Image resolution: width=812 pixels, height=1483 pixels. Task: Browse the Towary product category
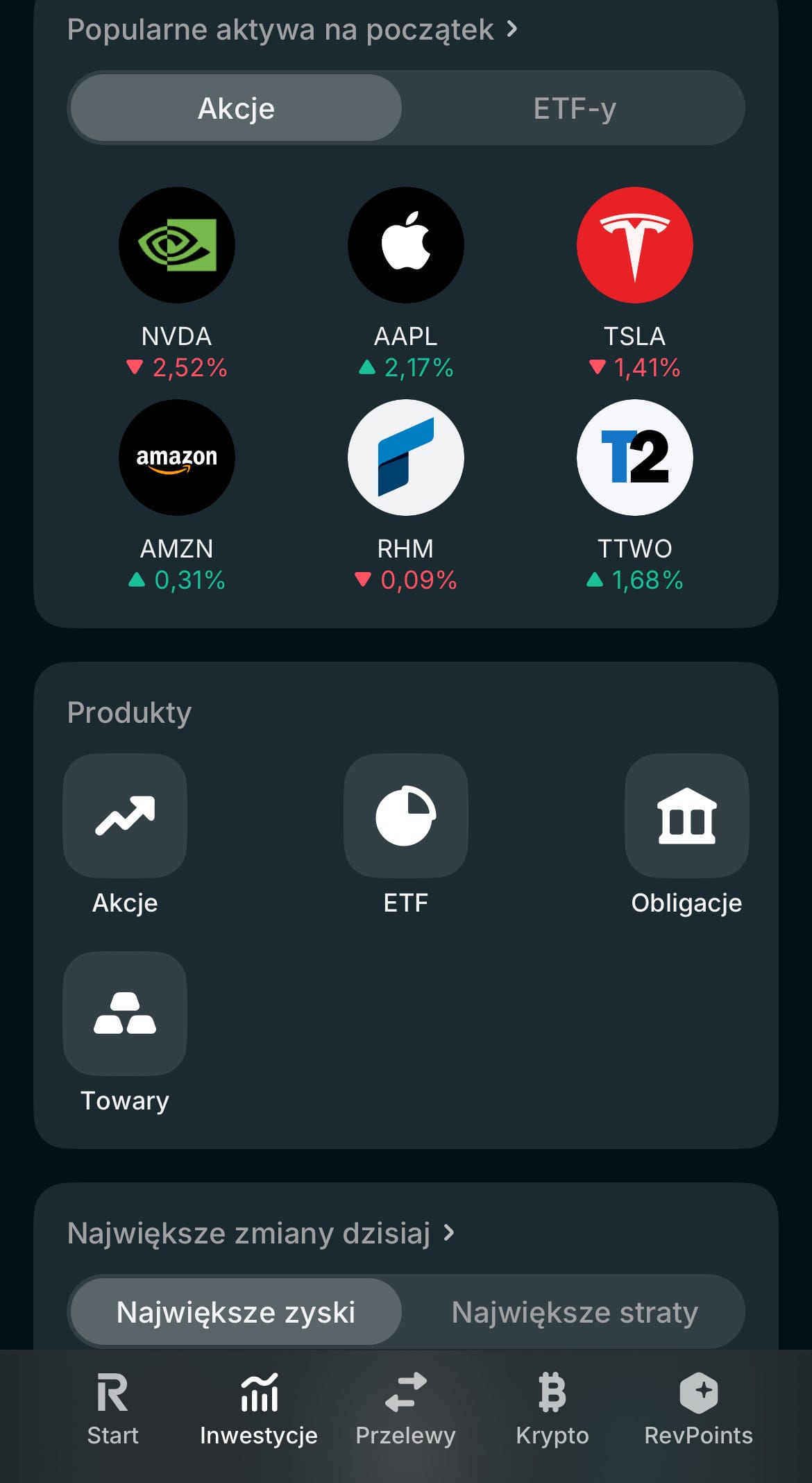click(x=125, y=1014)
